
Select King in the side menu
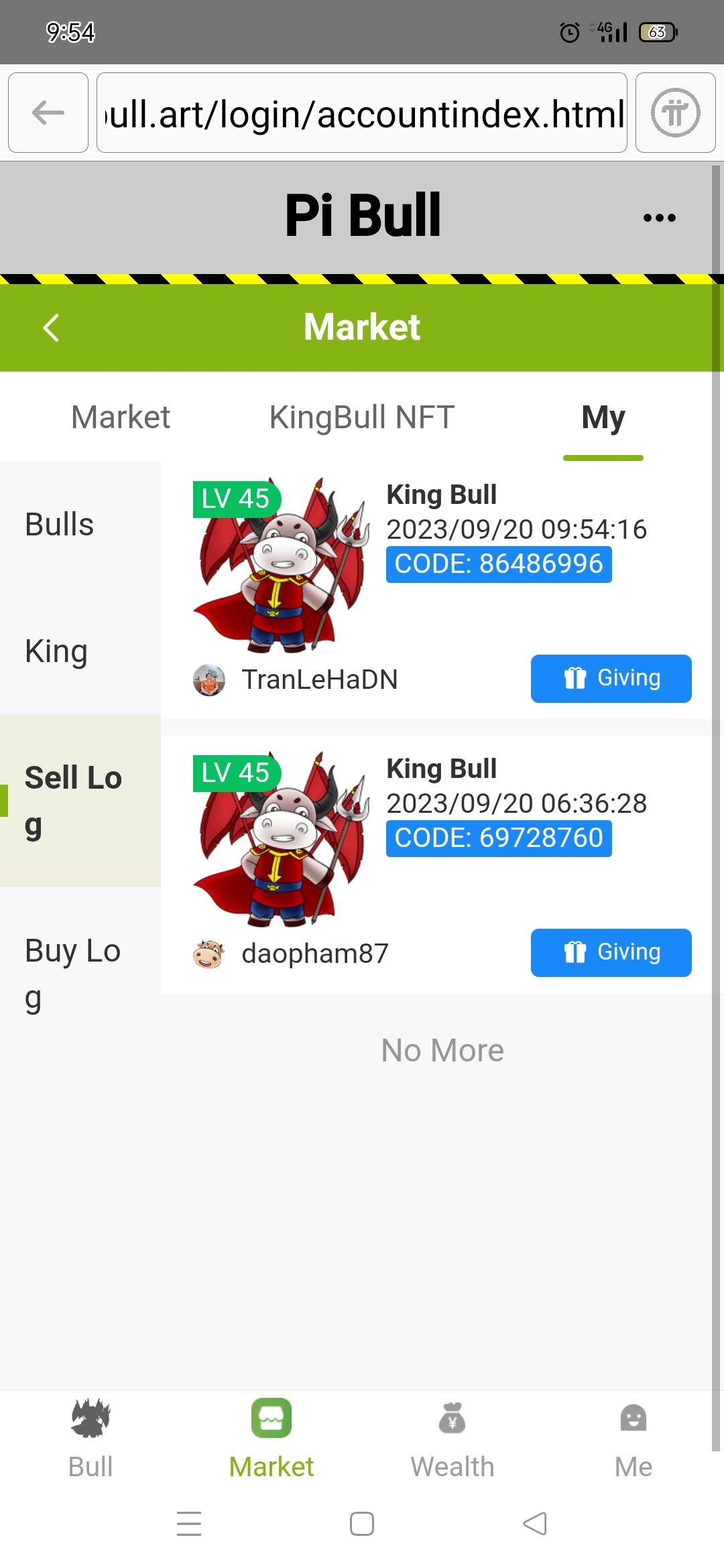pyautogui.click(x=56, y=651)
